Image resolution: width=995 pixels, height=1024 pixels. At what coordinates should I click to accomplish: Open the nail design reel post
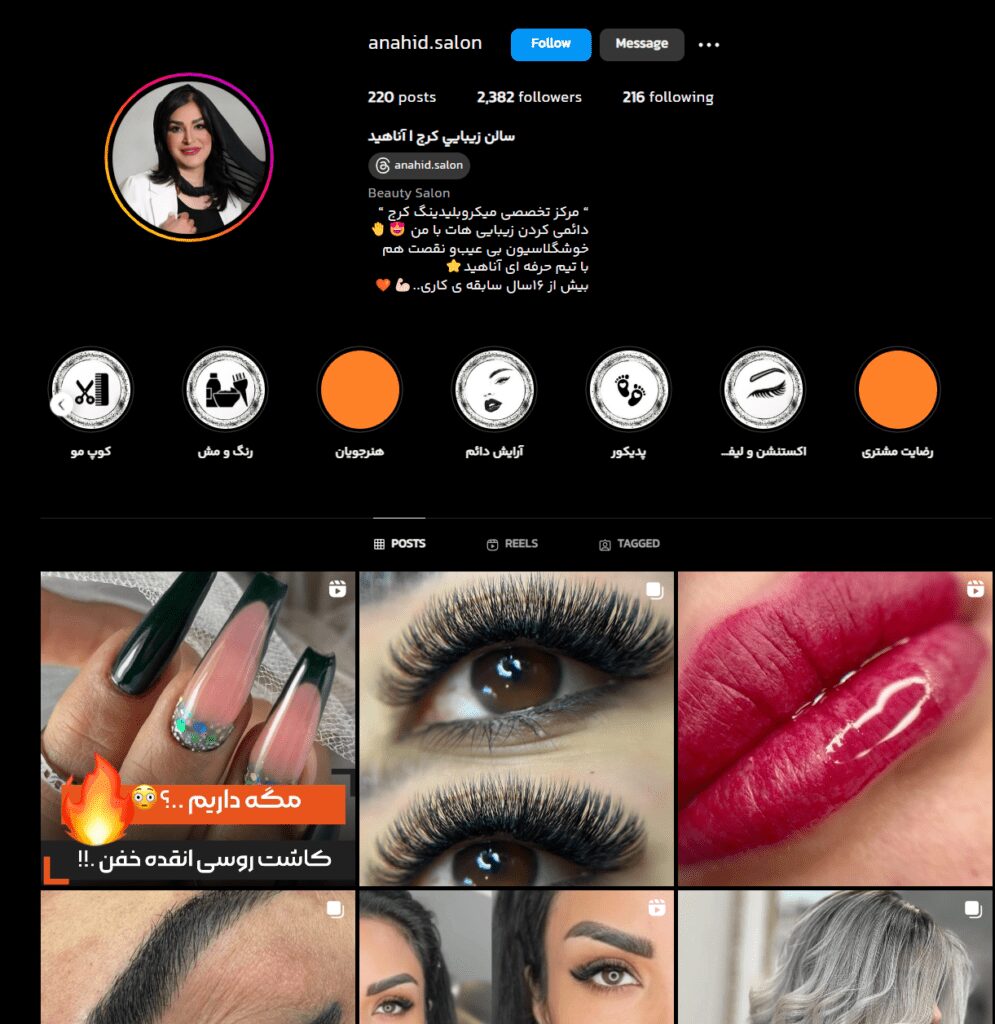click(198, 728)
